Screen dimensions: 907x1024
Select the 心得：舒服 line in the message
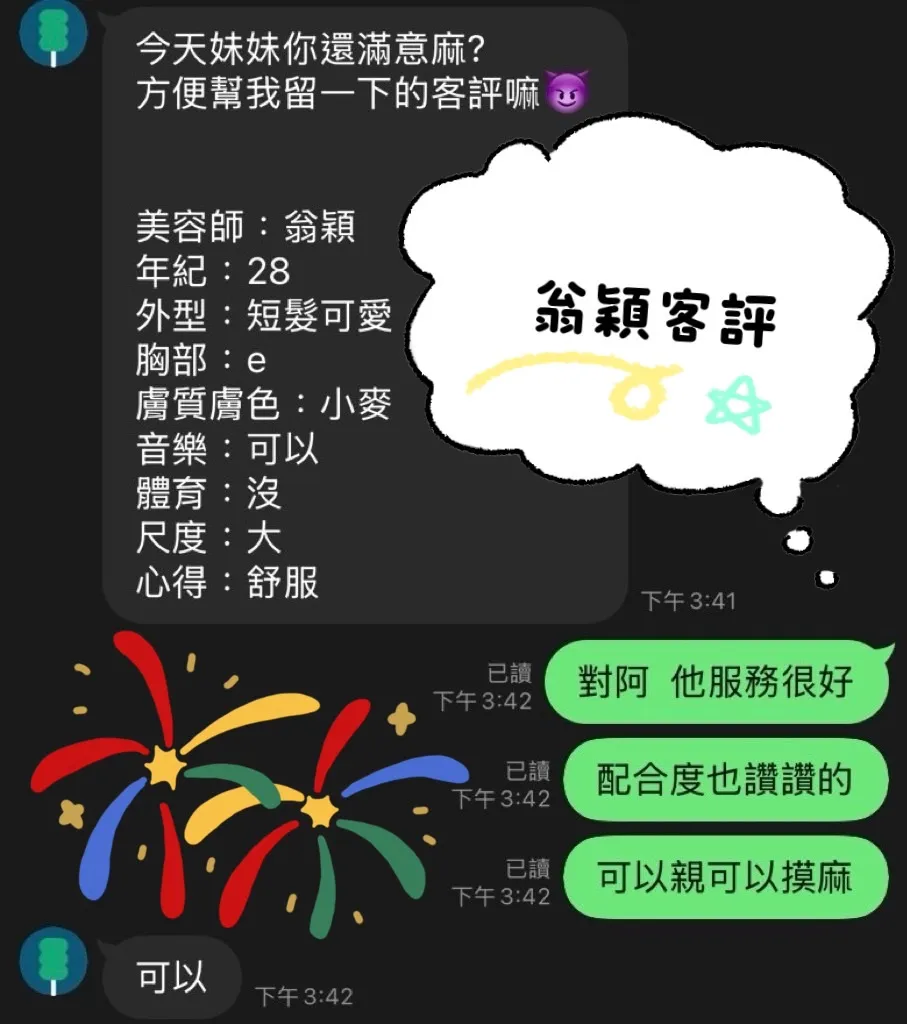pyautogui.click(x=227, y=582)
